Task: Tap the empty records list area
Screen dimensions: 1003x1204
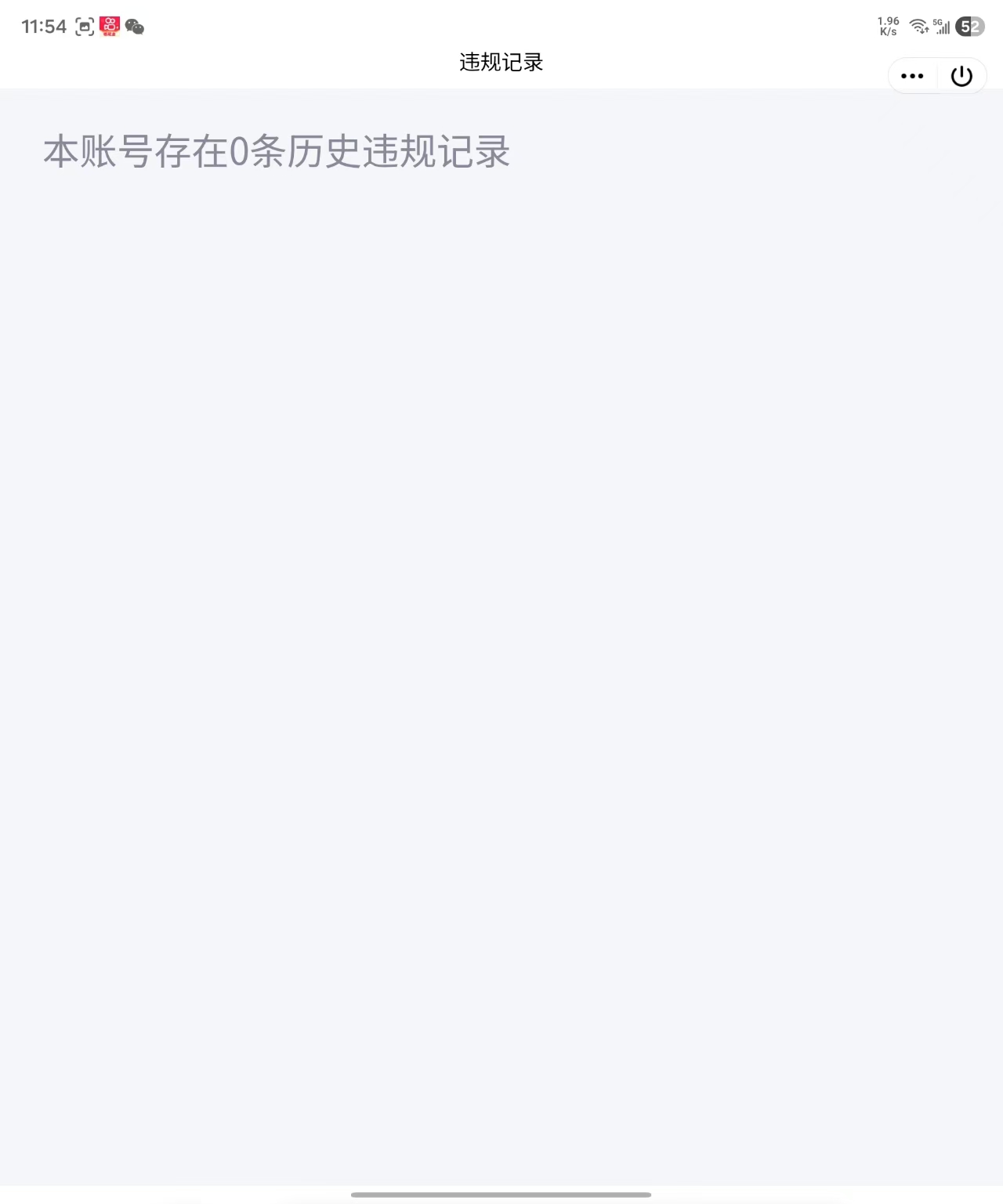Action: [x=501, y=627]
